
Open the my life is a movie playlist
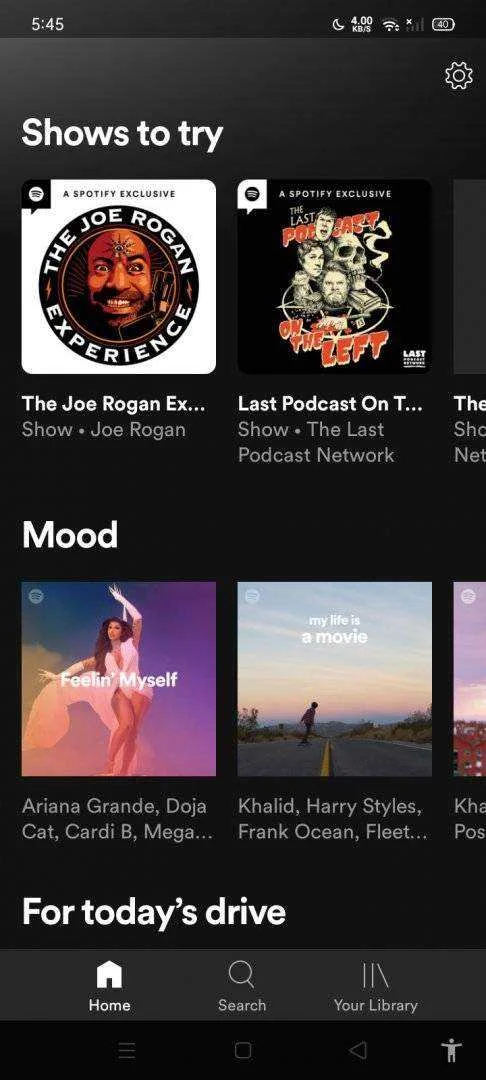[335, 679]
